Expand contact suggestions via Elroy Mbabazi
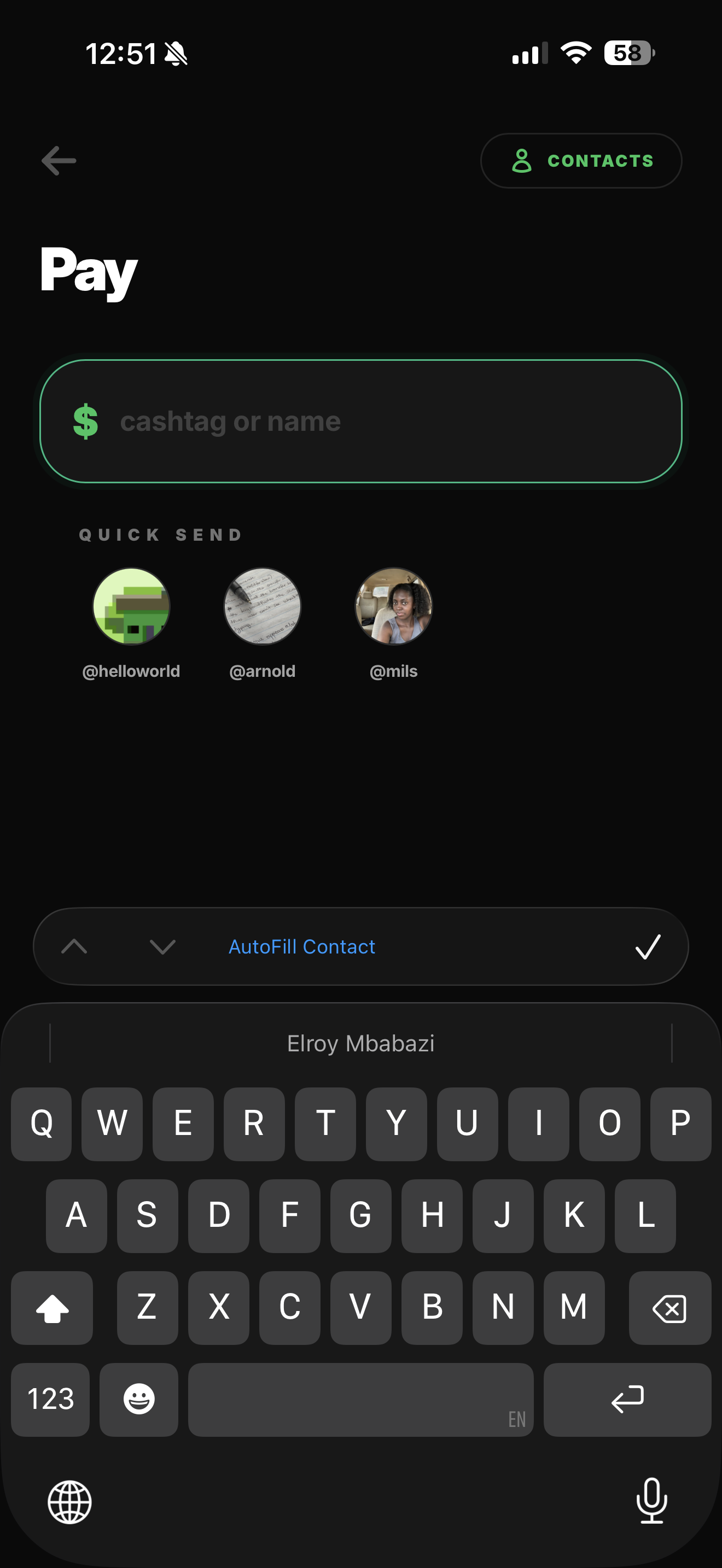722x1568 pixels. point(361,1043)
